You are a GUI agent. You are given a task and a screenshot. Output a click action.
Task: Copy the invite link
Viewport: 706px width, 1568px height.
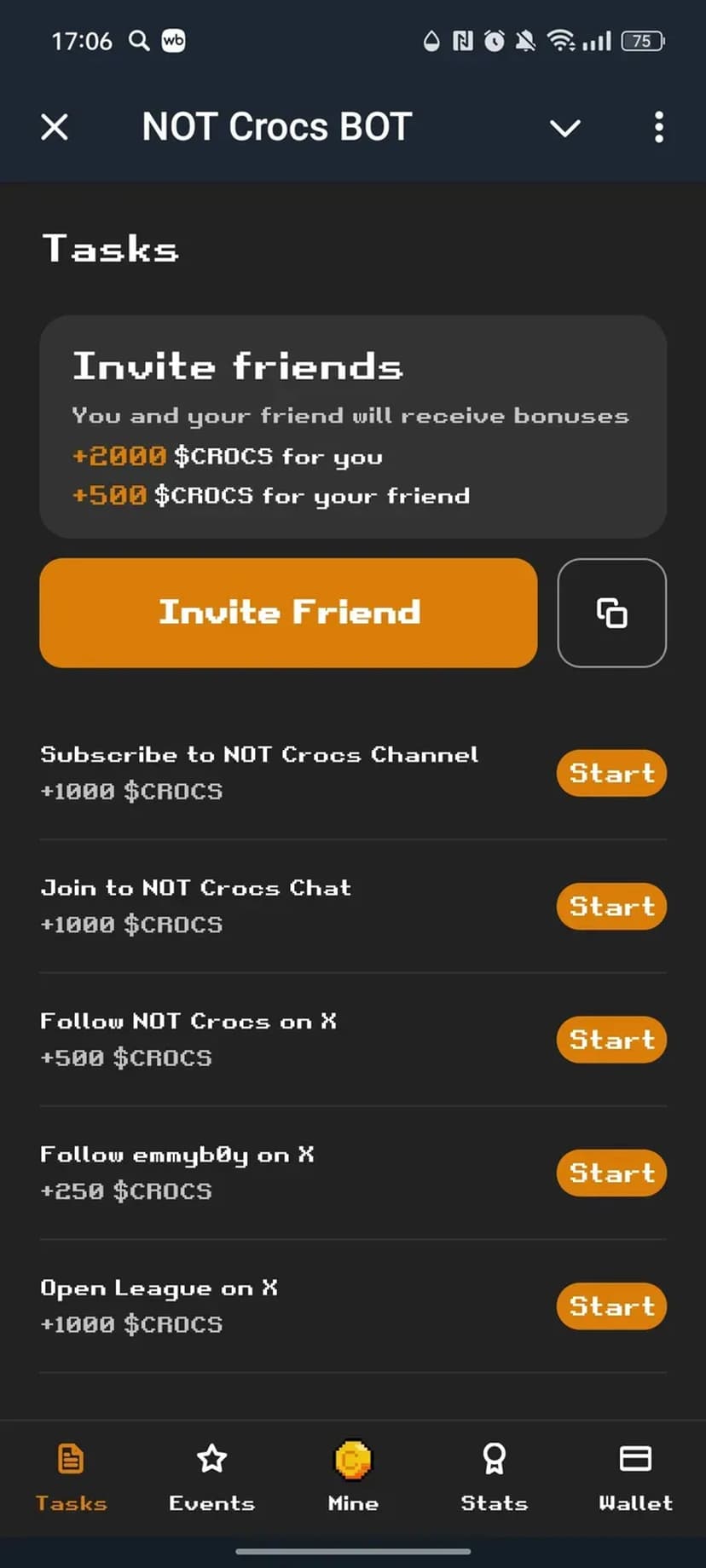pyautogui.click(x=611, y=613)
